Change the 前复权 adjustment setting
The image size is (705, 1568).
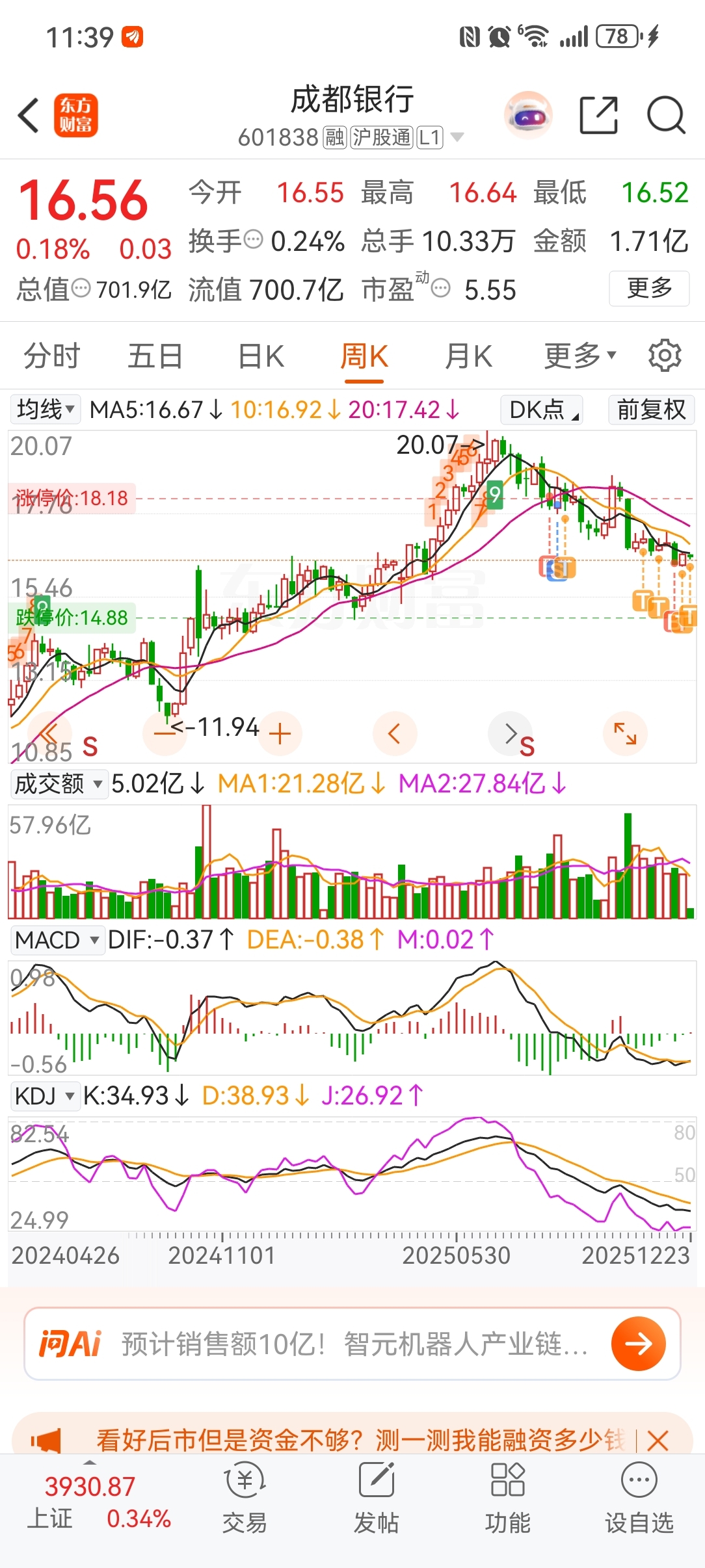point(651,410)
